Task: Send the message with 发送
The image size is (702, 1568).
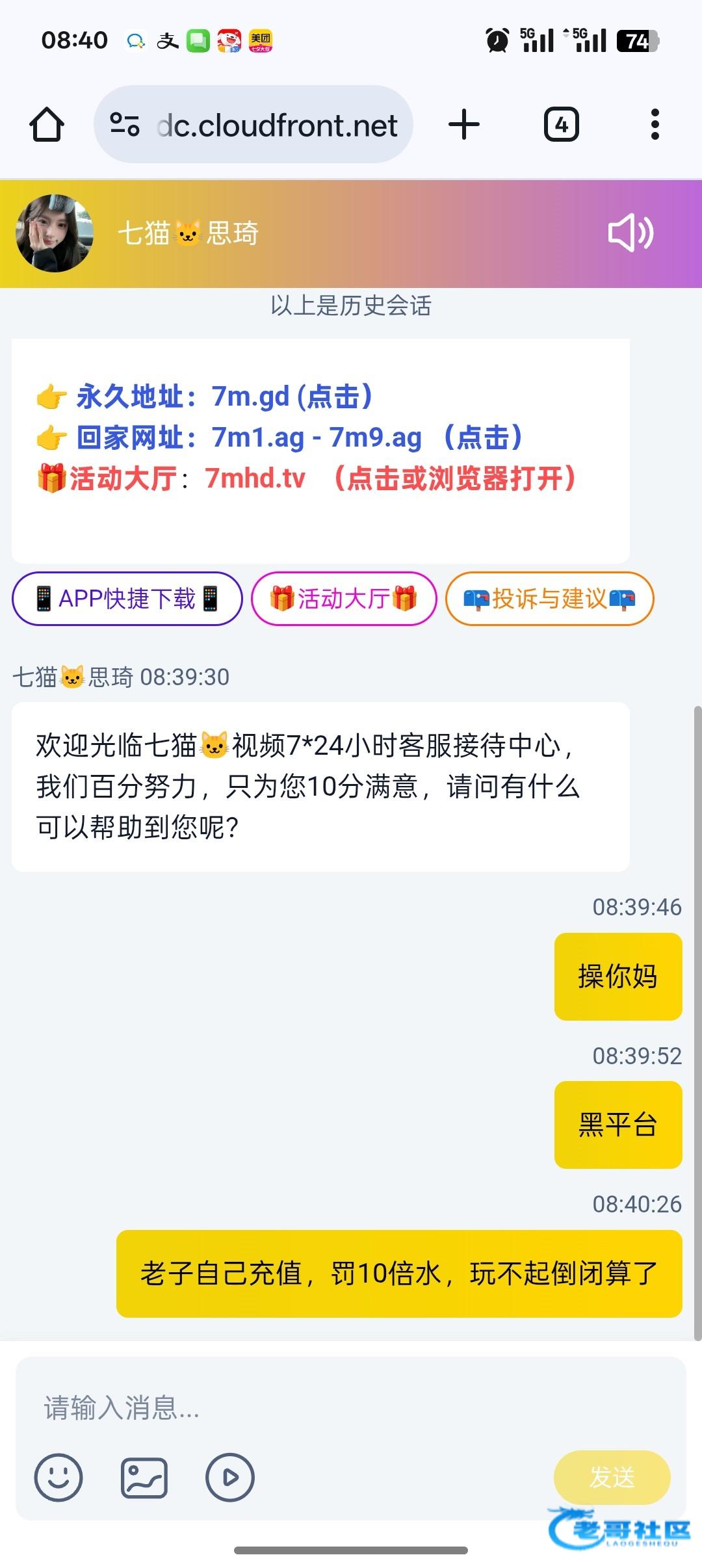Action: pos(612,1477)
